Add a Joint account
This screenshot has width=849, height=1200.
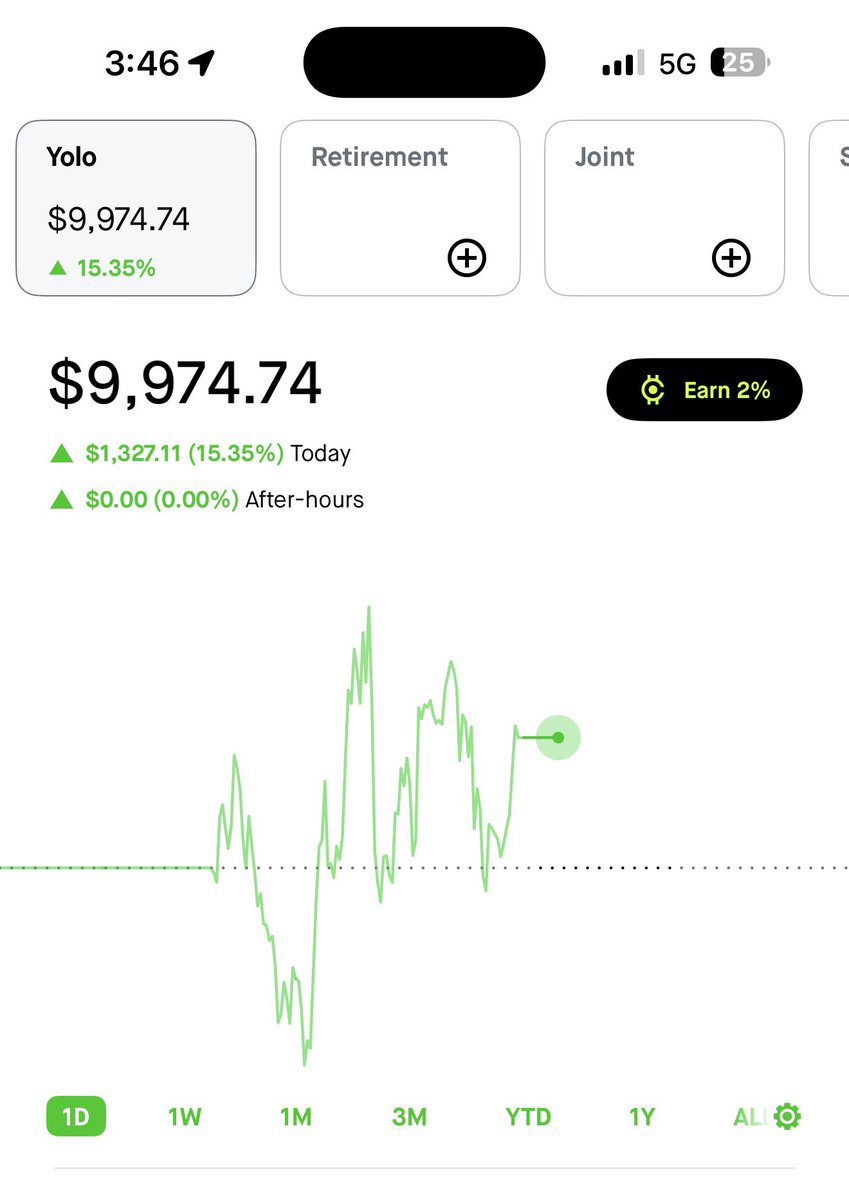(731, 258)
